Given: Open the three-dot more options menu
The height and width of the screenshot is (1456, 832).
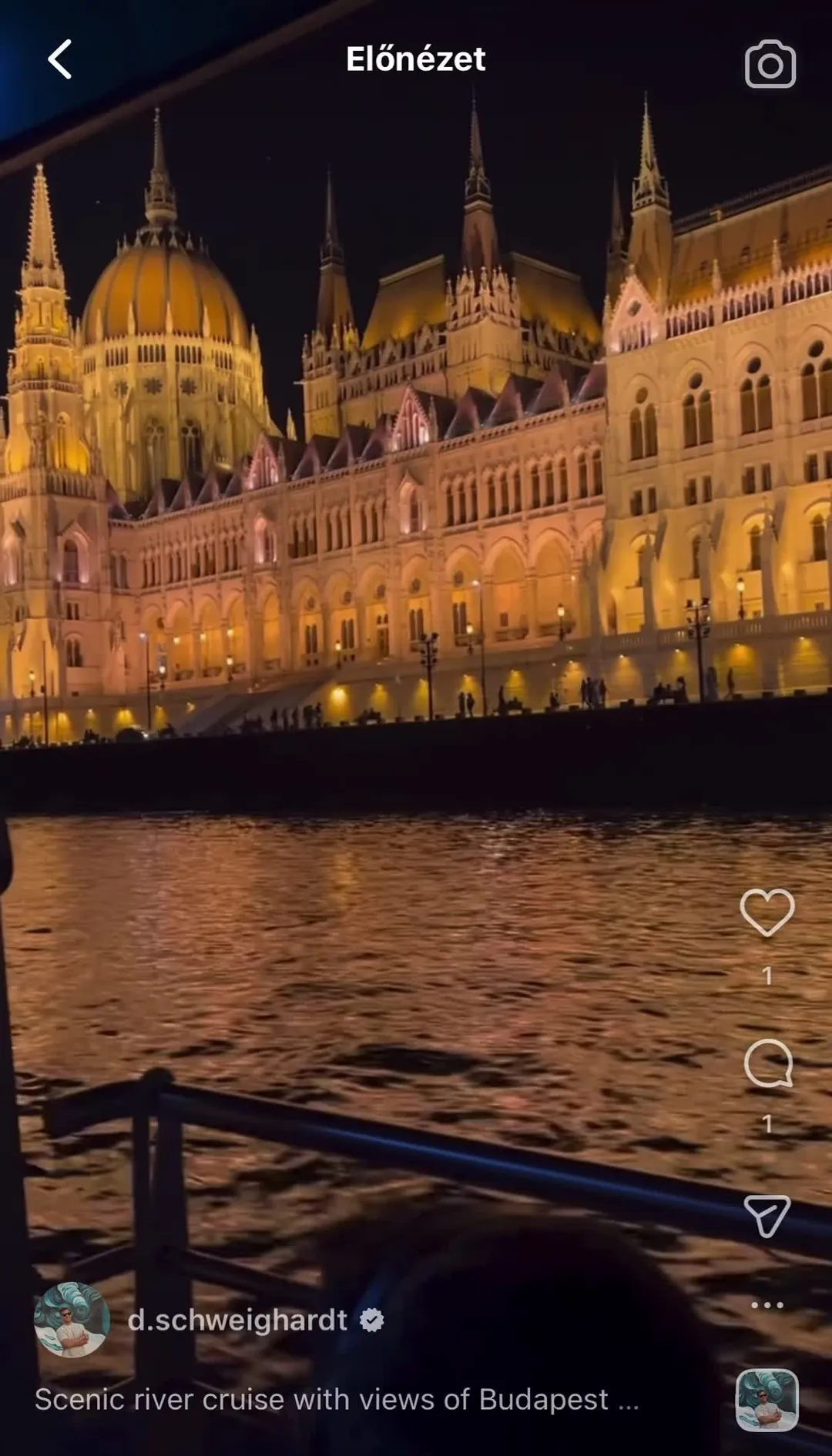Looking at the screenshot, I should pos(767,1305).
